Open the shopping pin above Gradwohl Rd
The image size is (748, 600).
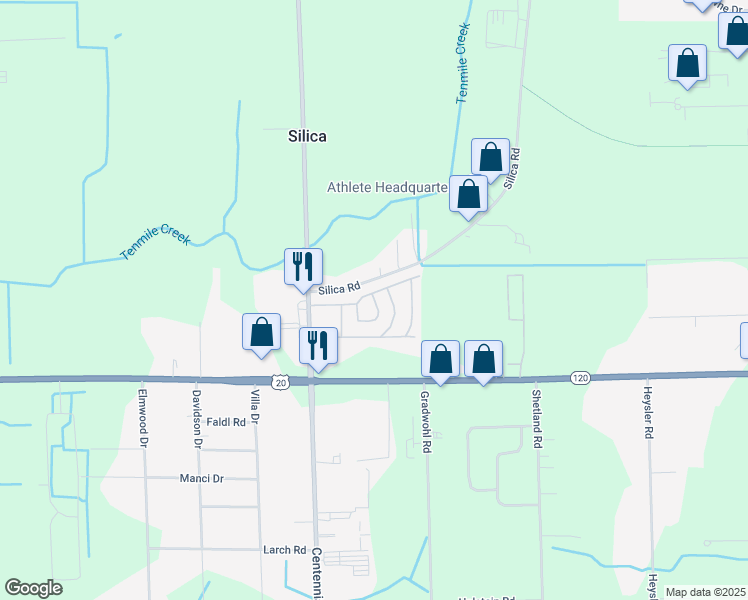(x=440, y=359)
